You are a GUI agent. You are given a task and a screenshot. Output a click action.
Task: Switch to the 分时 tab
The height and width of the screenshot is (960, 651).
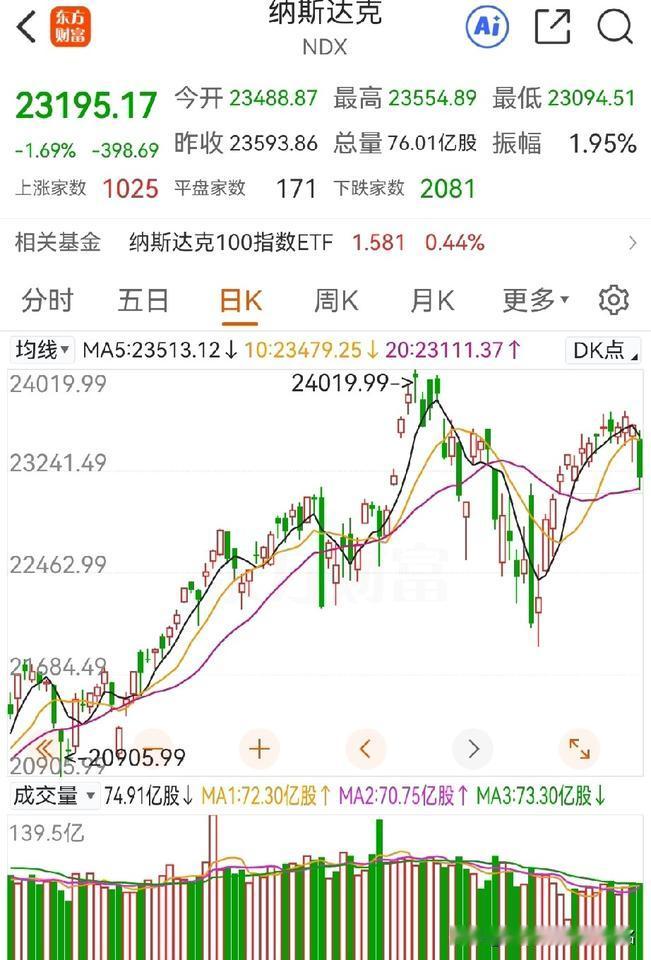click(48, 301)
